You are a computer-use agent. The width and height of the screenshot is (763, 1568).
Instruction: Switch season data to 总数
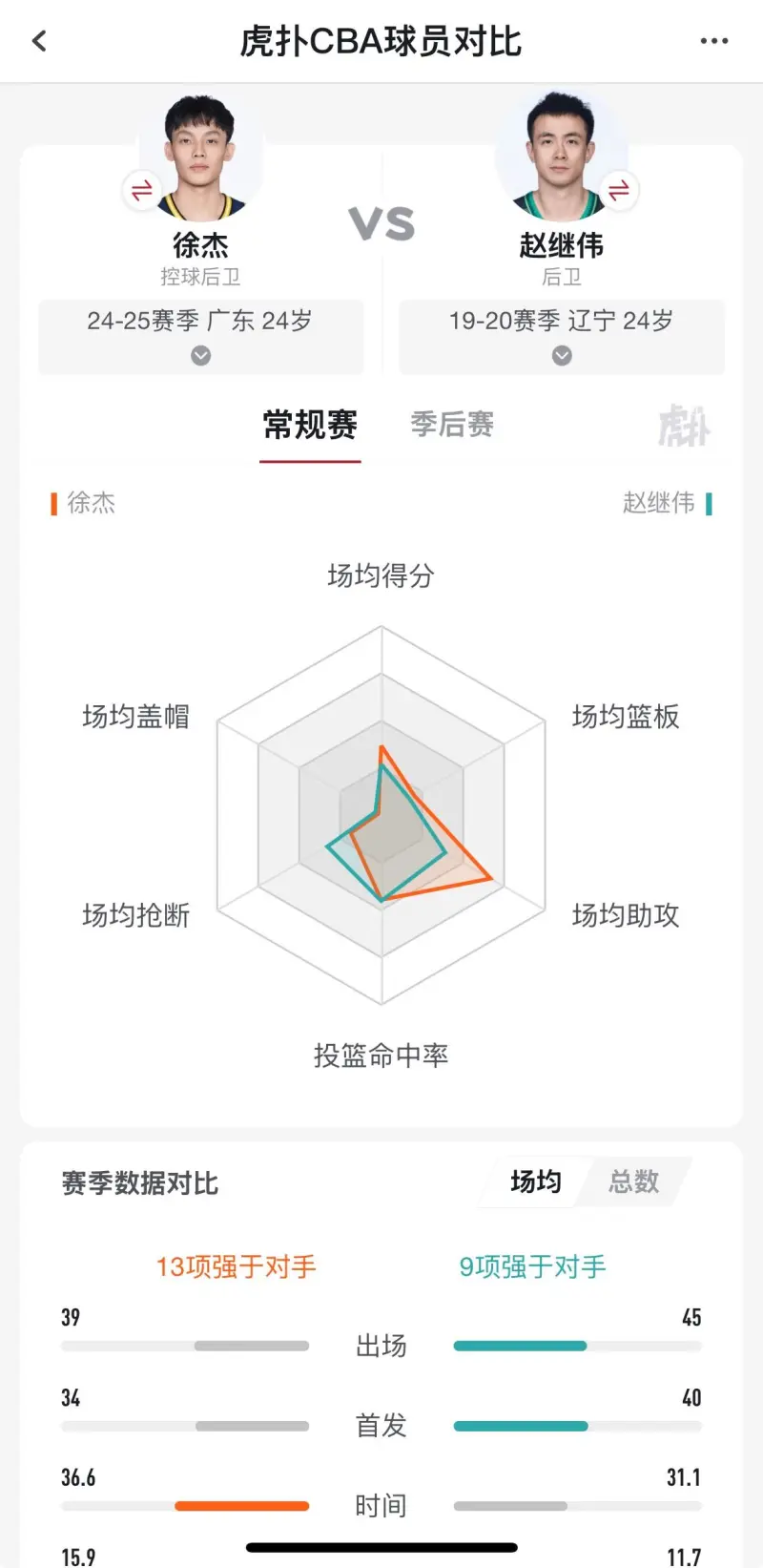pos(634,1181)
